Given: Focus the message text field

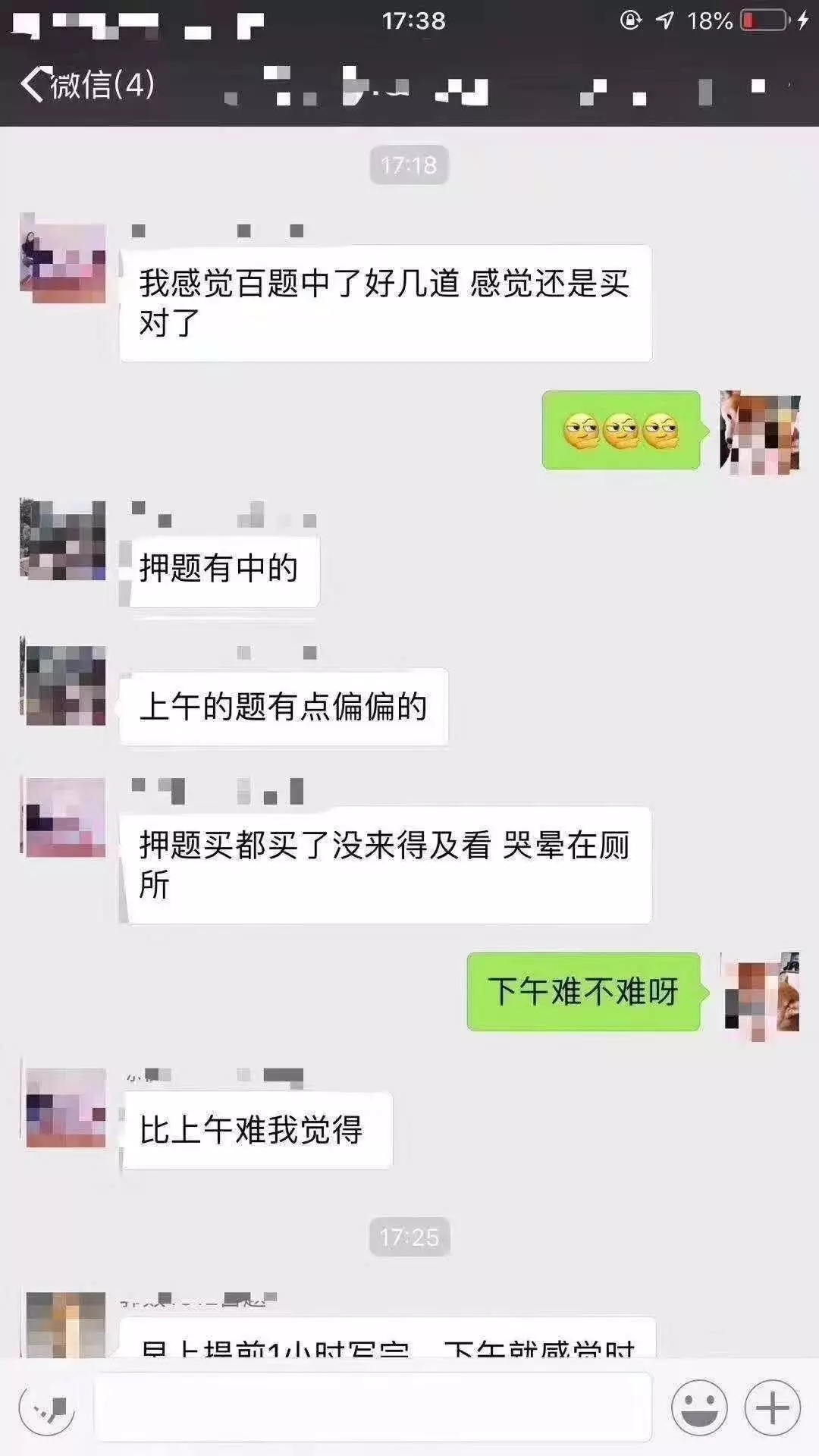Looking at the screenshot, I should [x=372, y=1407].
